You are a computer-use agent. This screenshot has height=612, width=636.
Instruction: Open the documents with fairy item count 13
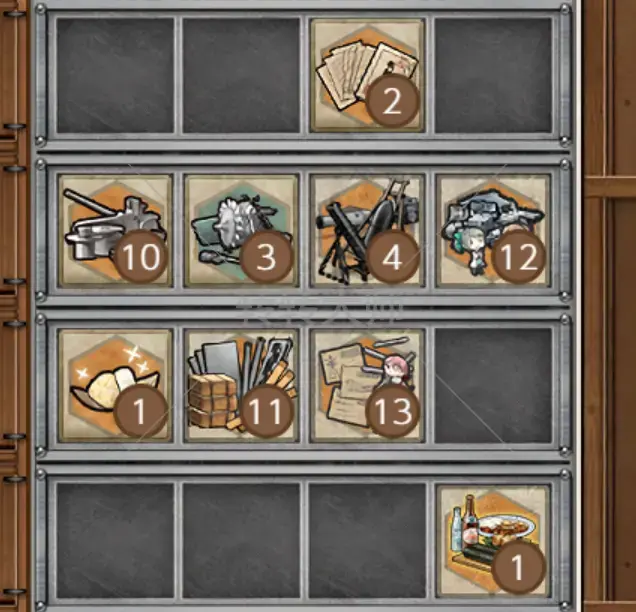coord(366,385)
